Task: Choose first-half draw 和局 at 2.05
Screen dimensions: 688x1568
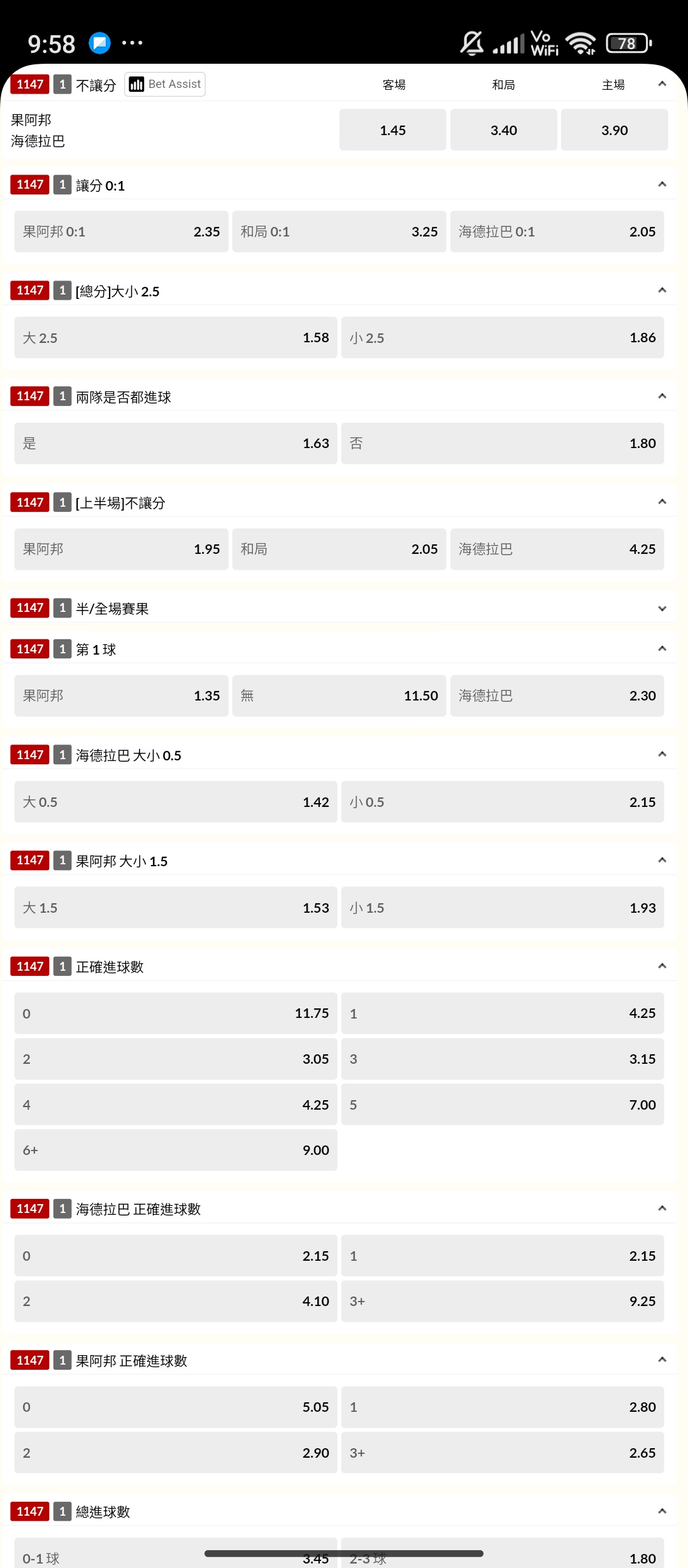Action: click(x=339, y=549)
